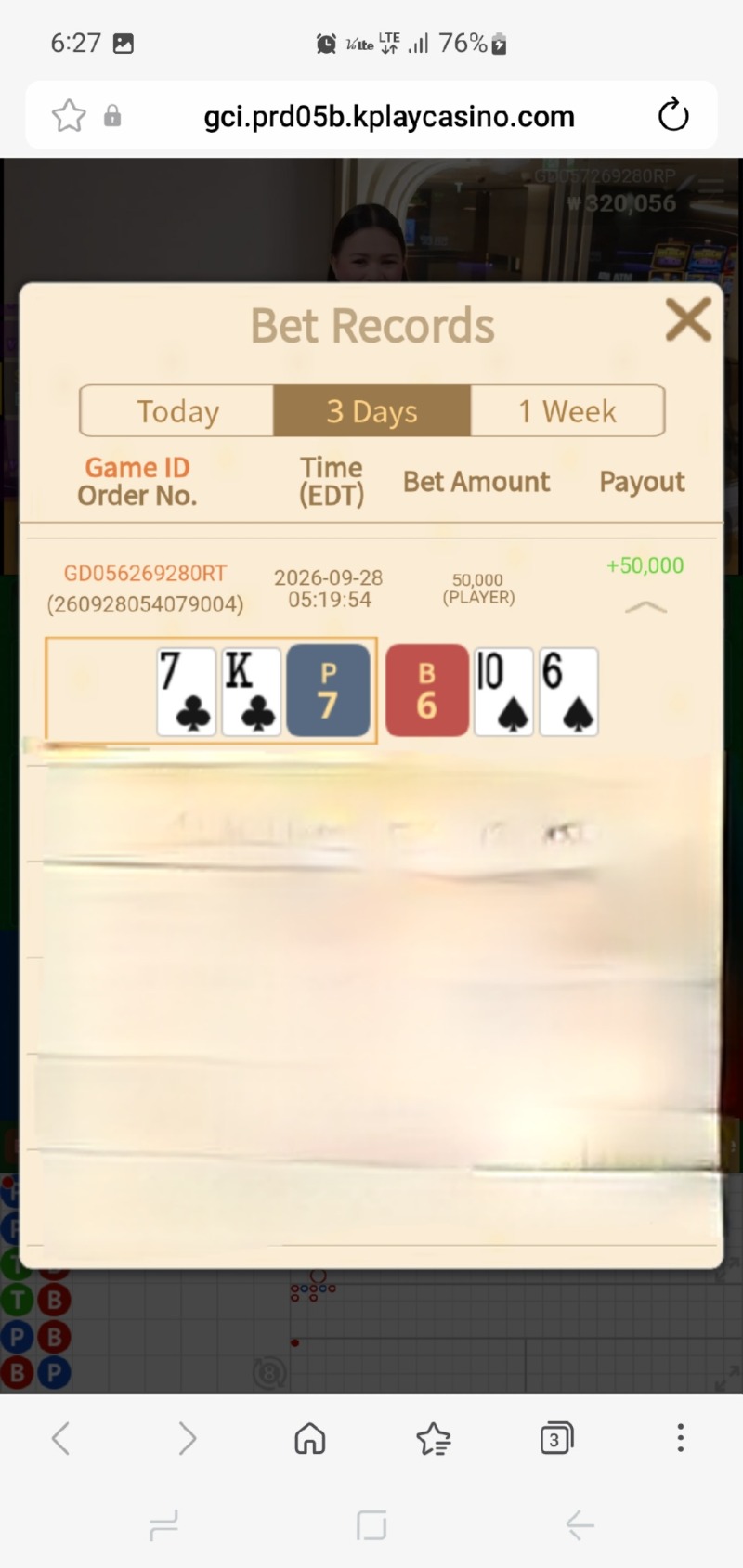Reload the page in the browser

pyautogui.click(x=673, y=116)
